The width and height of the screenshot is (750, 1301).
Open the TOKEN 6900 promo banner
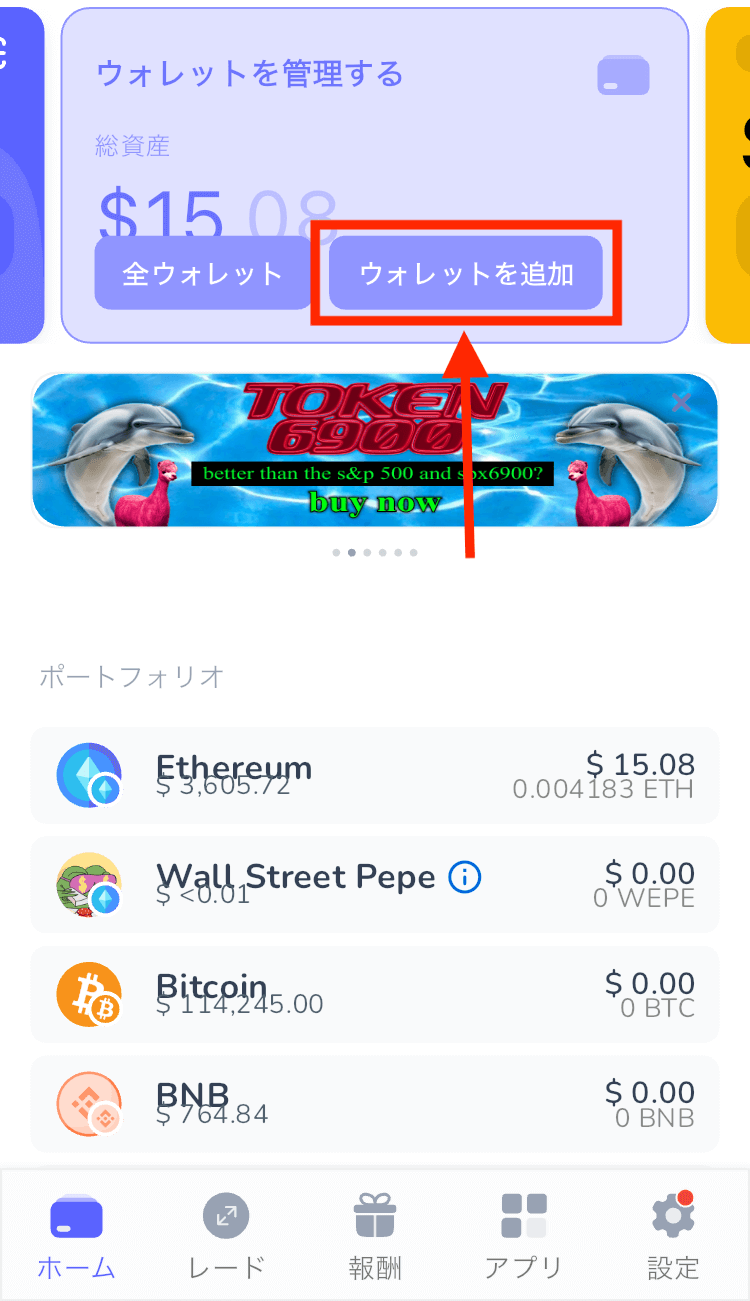pyautogui.click(x=374, y=450)
